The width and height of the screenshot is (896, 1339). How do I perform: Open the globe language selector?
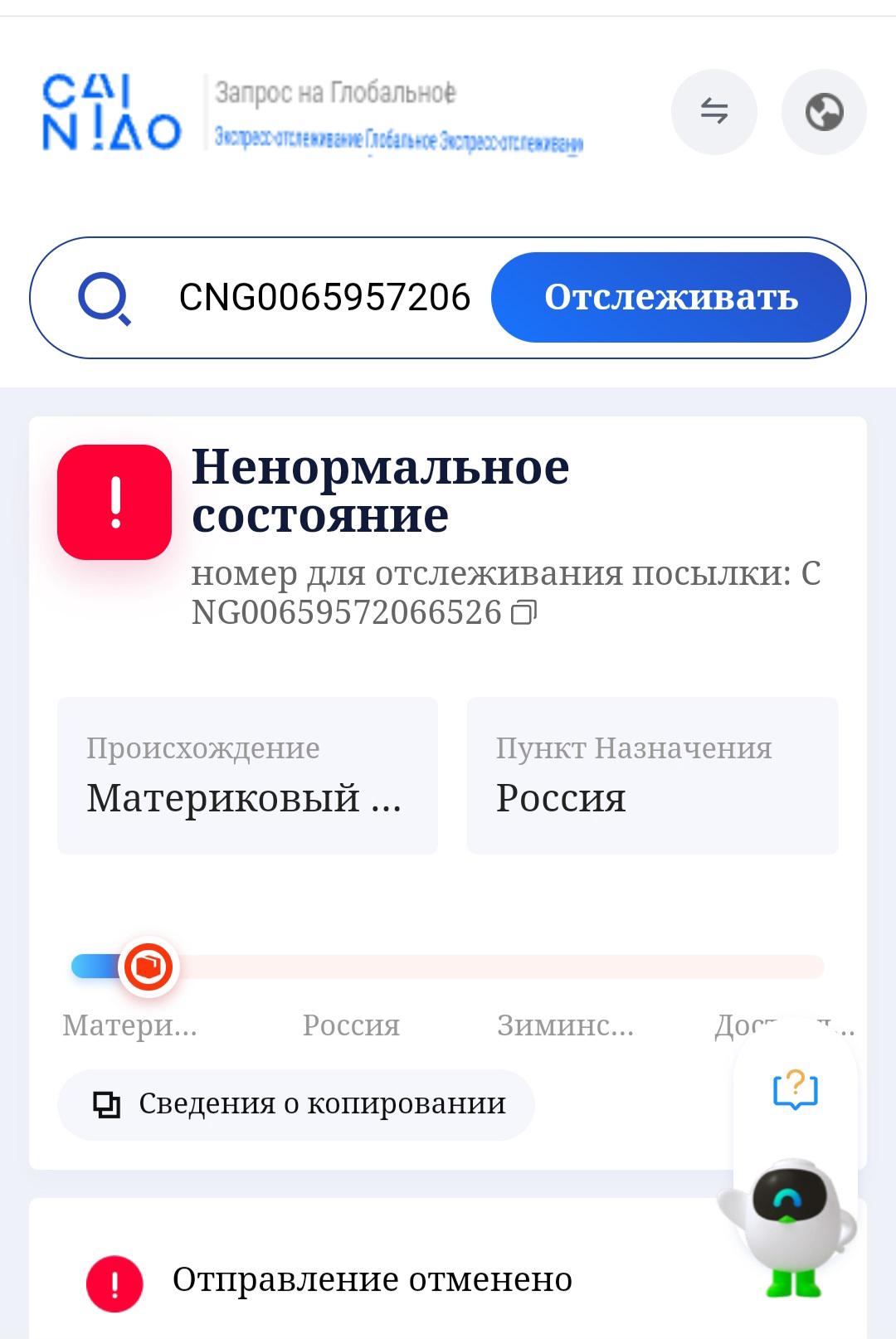824,111
